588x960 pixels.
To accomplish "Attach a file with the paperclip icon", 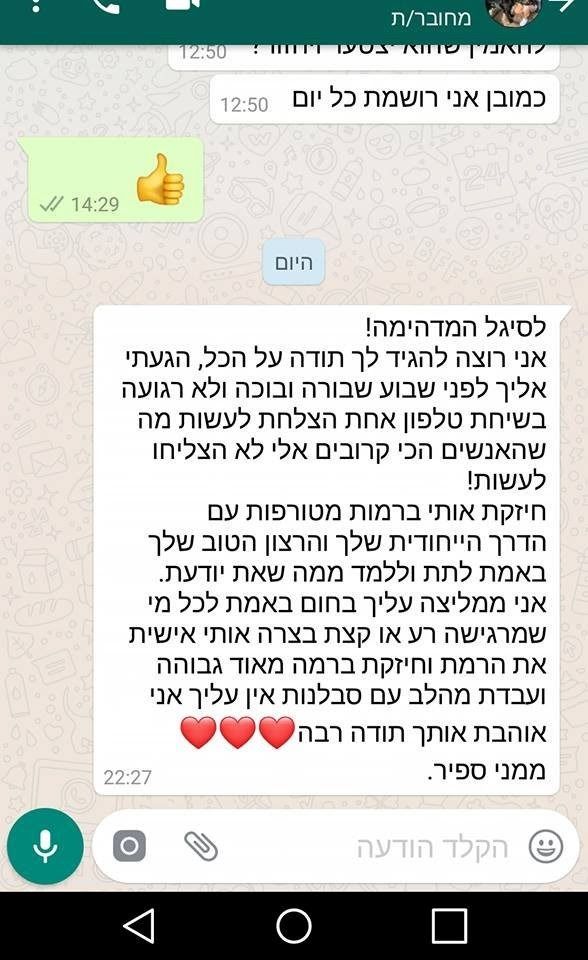I will [x=201, y=846].
